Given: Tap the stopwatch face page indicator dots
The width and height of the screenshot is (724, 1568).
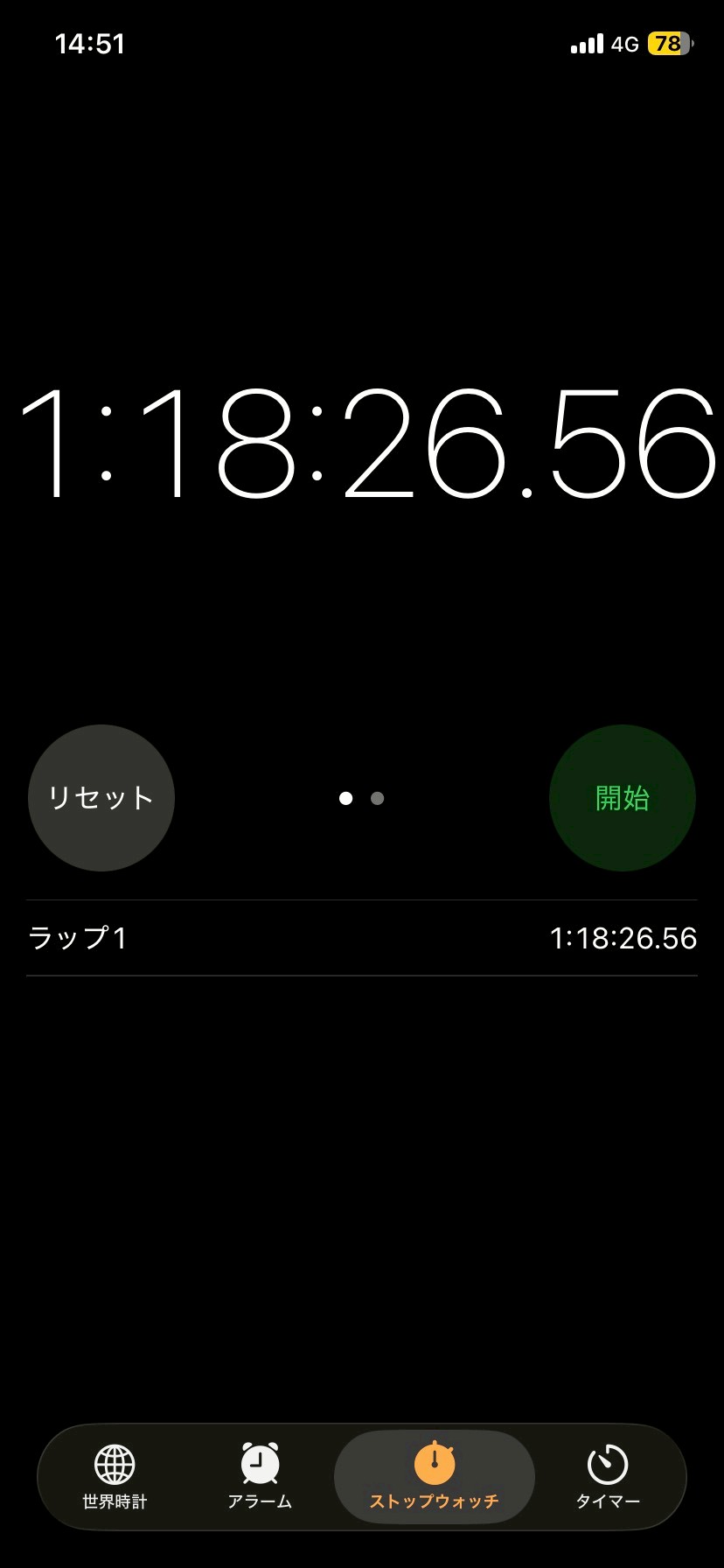Looking at the screenshot, I should coord(361,798).
